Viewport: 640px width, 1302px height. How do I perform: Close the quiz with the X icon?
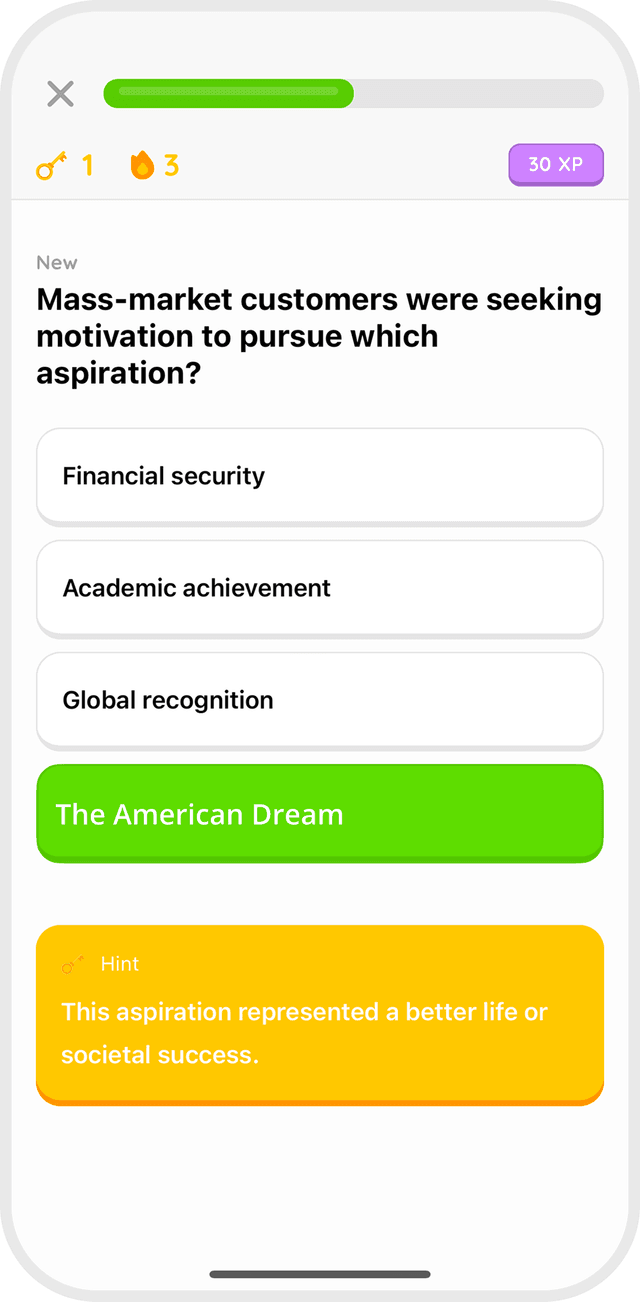61,94
